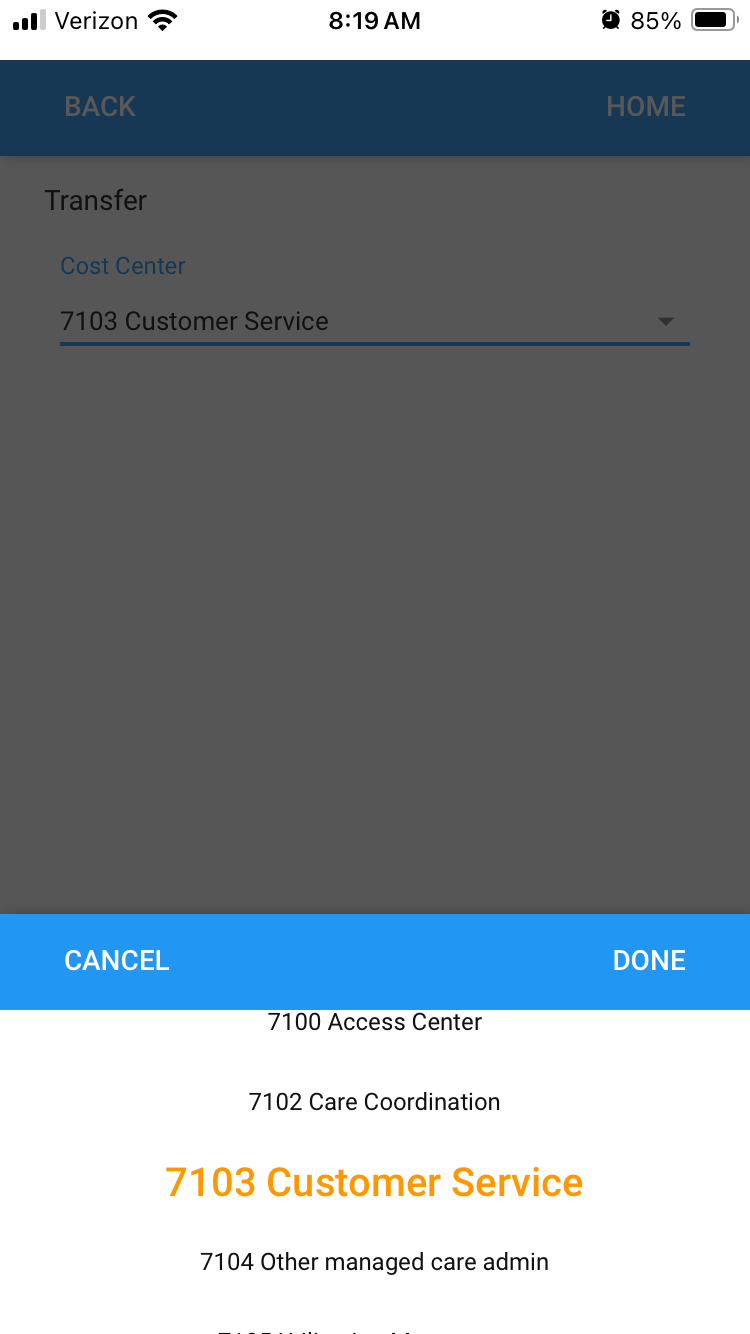
Task: Choose 7102 Care Coordination
Action: click(375, 1102)
